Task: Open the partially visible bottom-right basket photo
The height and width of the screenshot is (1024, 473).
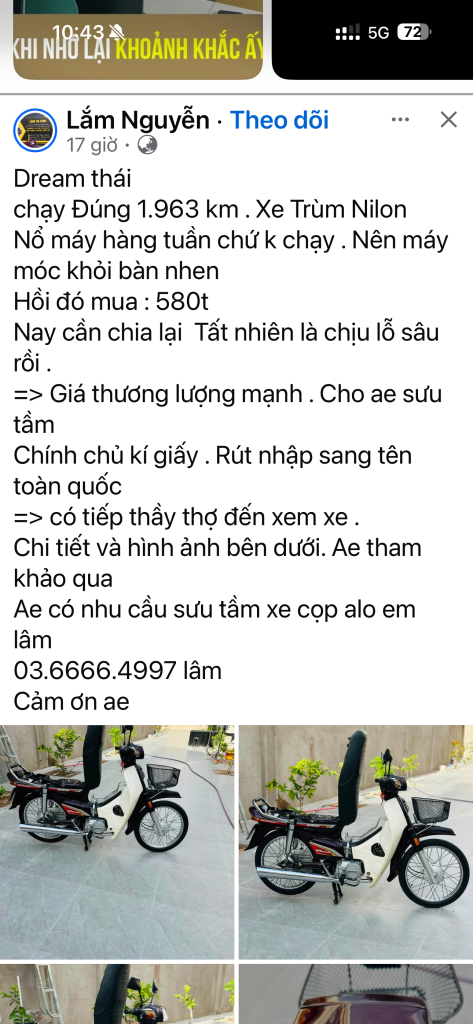Action: click(x=356, y=994)
